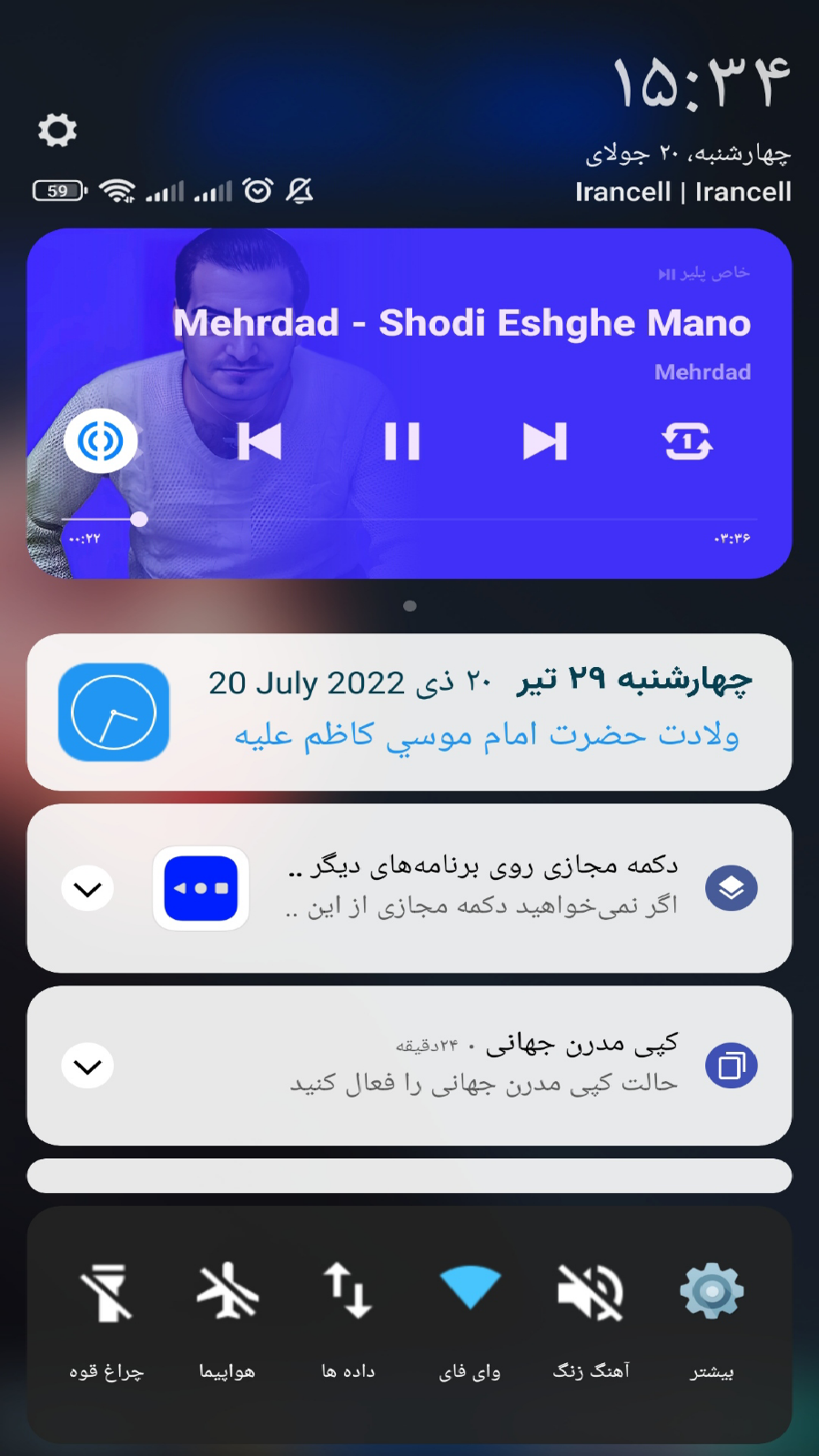Tap the calendar clock icon in the date notification
Viewport: 819px width, 1456px height.
[113, 713]
